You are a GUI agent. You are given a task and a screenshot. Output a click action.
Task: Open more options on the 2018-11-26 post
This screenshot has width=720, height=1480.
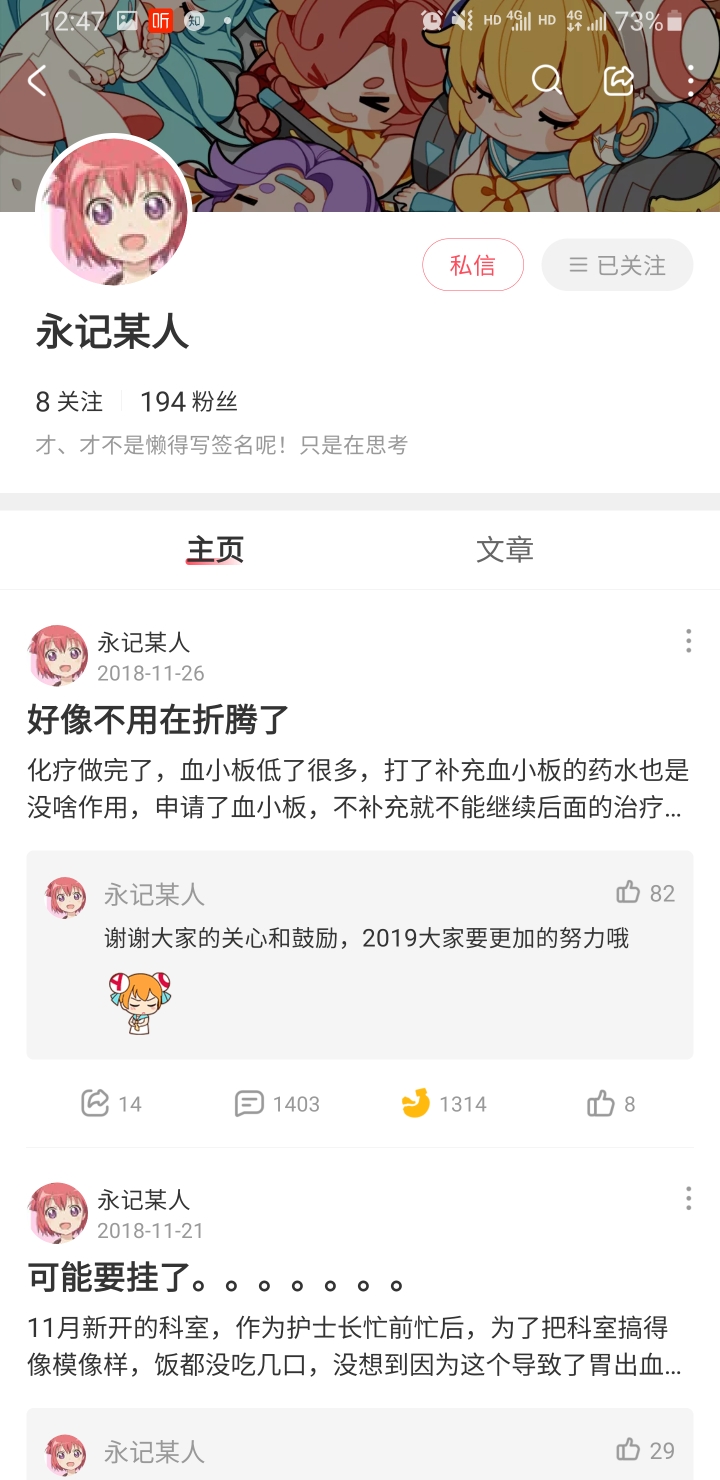tap(688, 641)
